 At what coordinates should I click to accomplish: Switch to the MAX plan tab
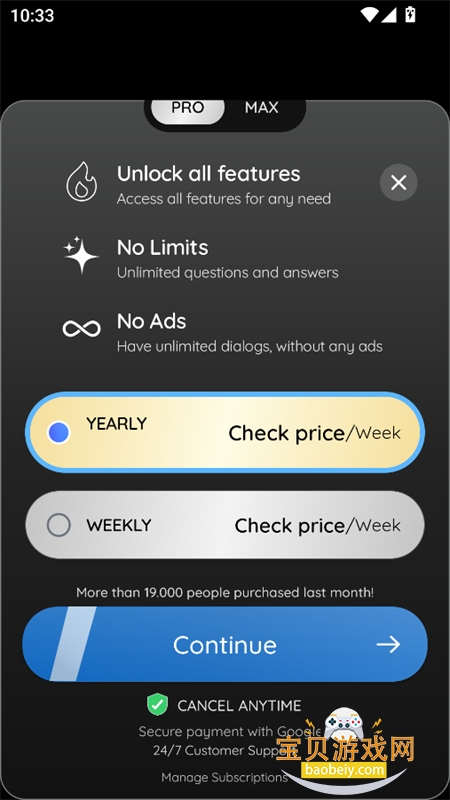[x=261, y=108]
